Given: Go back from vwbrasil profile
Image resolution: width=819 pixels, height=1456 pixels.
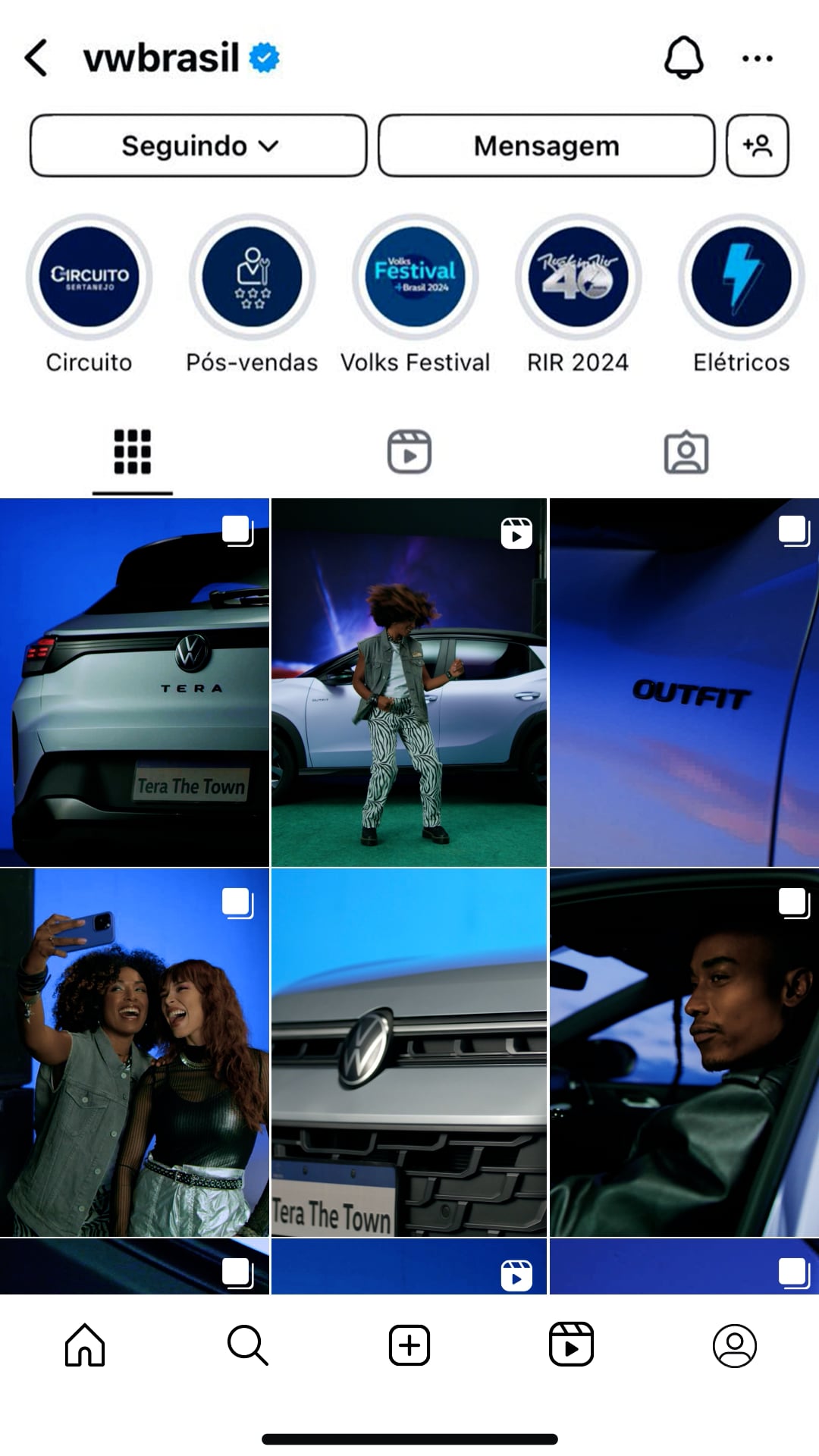Looking at the screenshot, I should pyautogui.click(x=36, y=58).
